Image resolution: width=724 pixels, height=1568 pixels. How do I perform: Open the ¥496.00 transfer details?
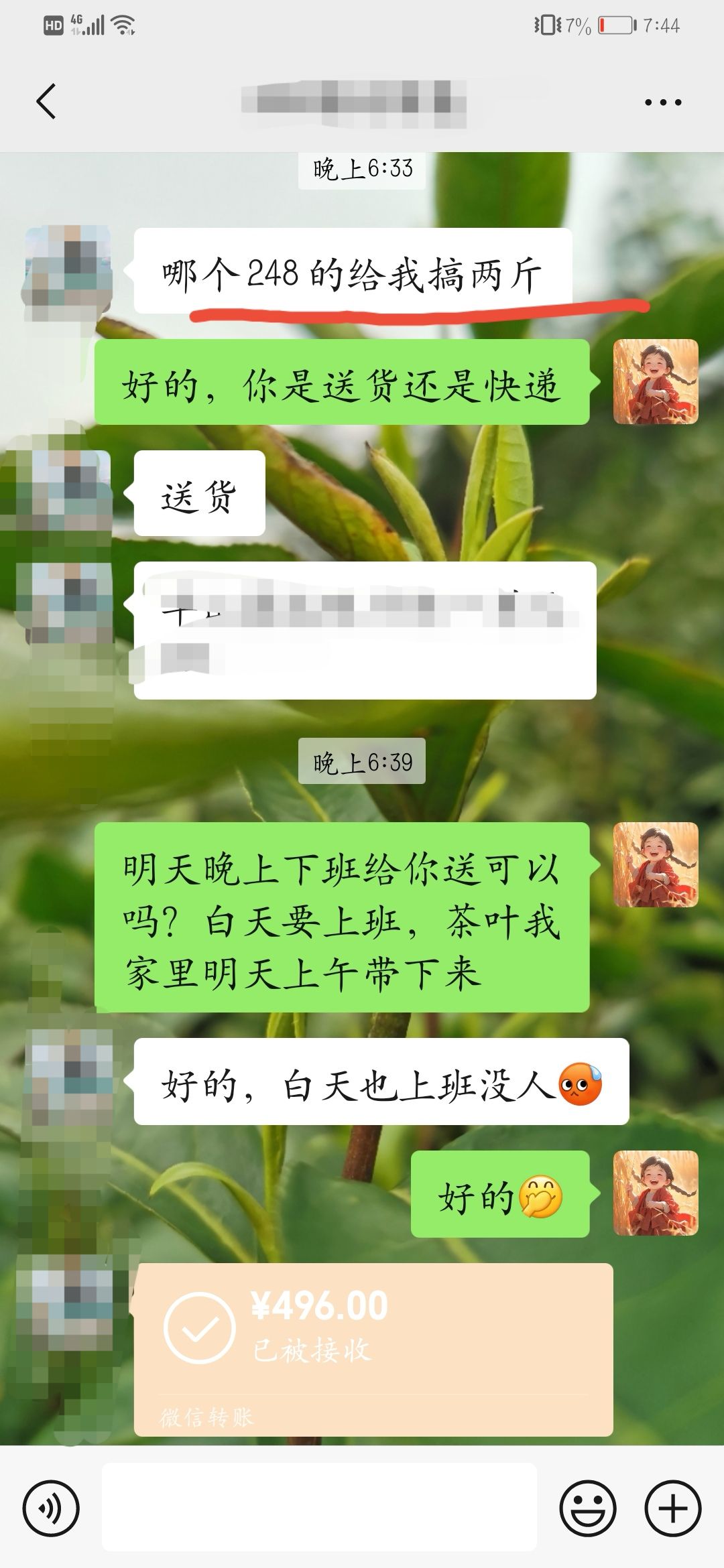[x=373, y=1349]
